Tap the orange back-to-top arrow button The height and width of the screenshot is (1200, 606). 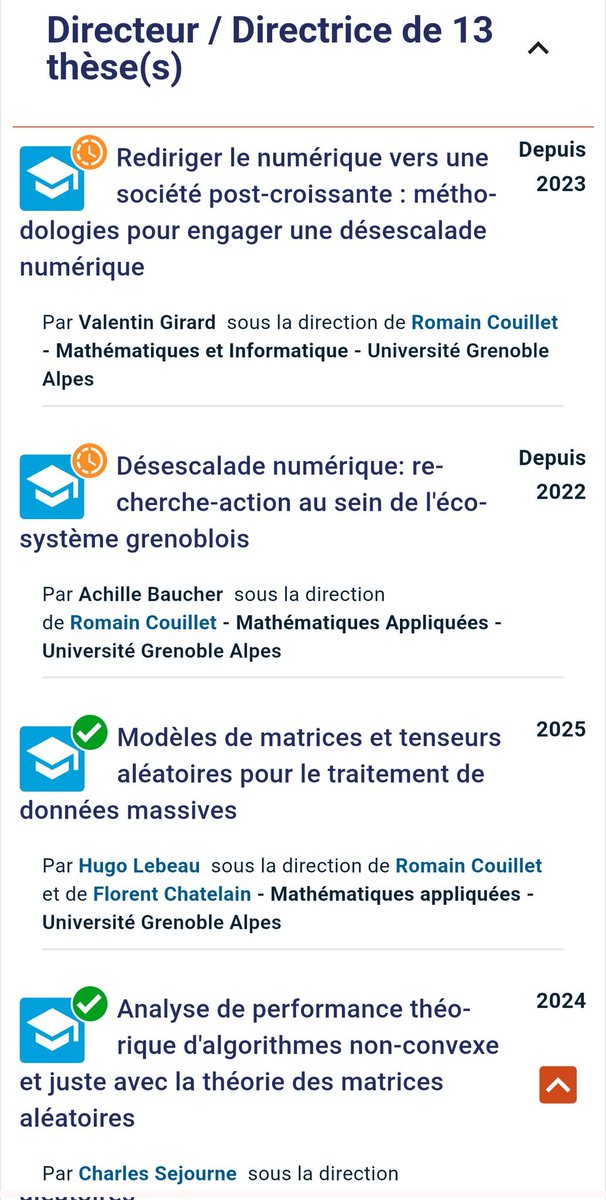point(558,1085)
